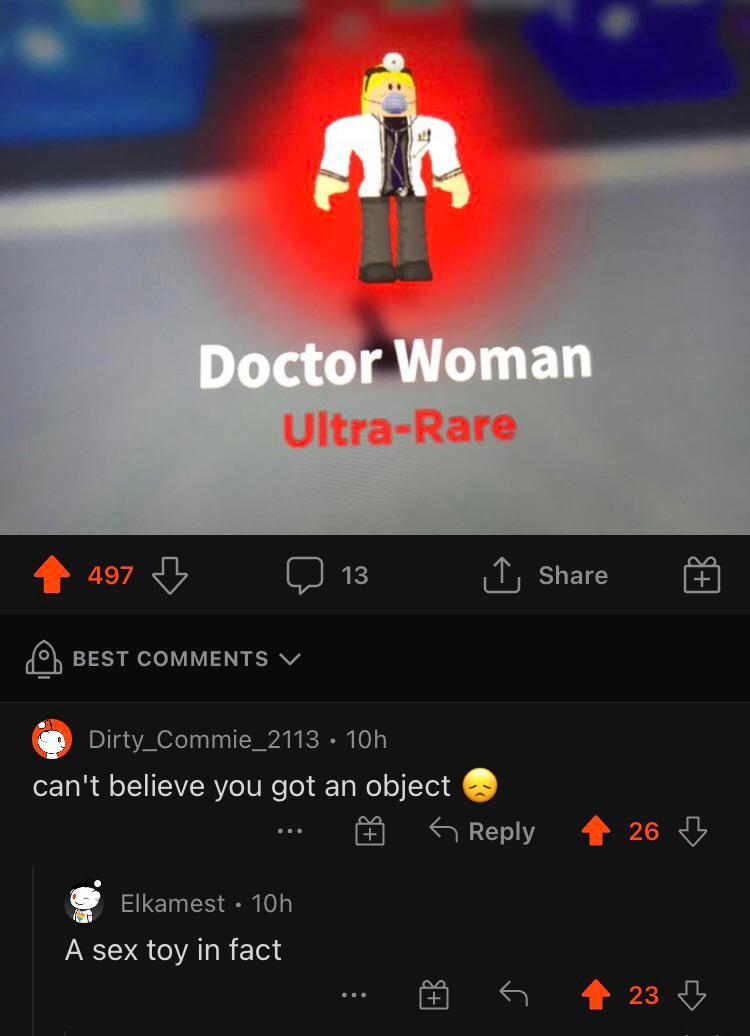Reply to Elkamest's comment
Viewport: 750px width, 1036px height.
tap(513, 995)
